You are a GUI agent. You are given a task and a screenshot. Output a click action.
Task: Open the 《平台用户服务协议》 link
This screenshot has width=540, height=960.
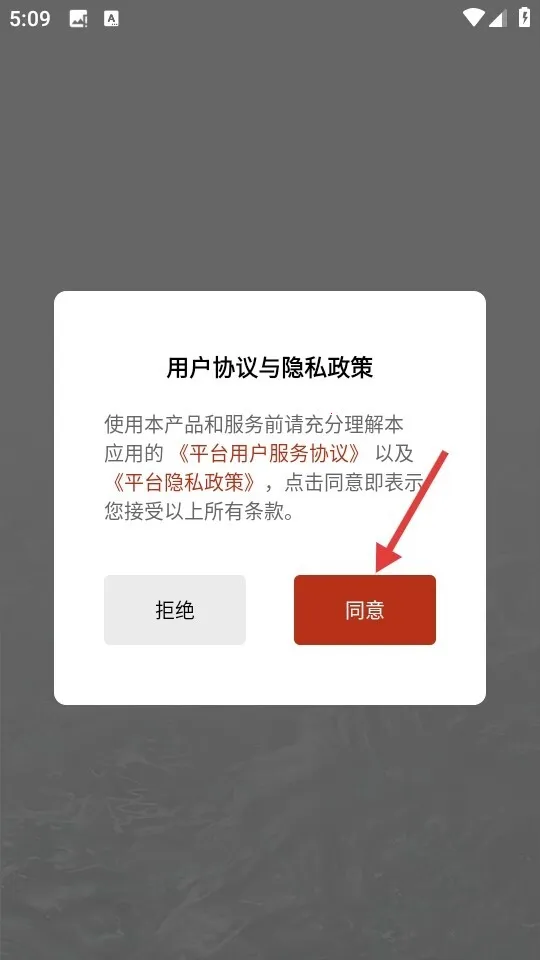point(268,454)
